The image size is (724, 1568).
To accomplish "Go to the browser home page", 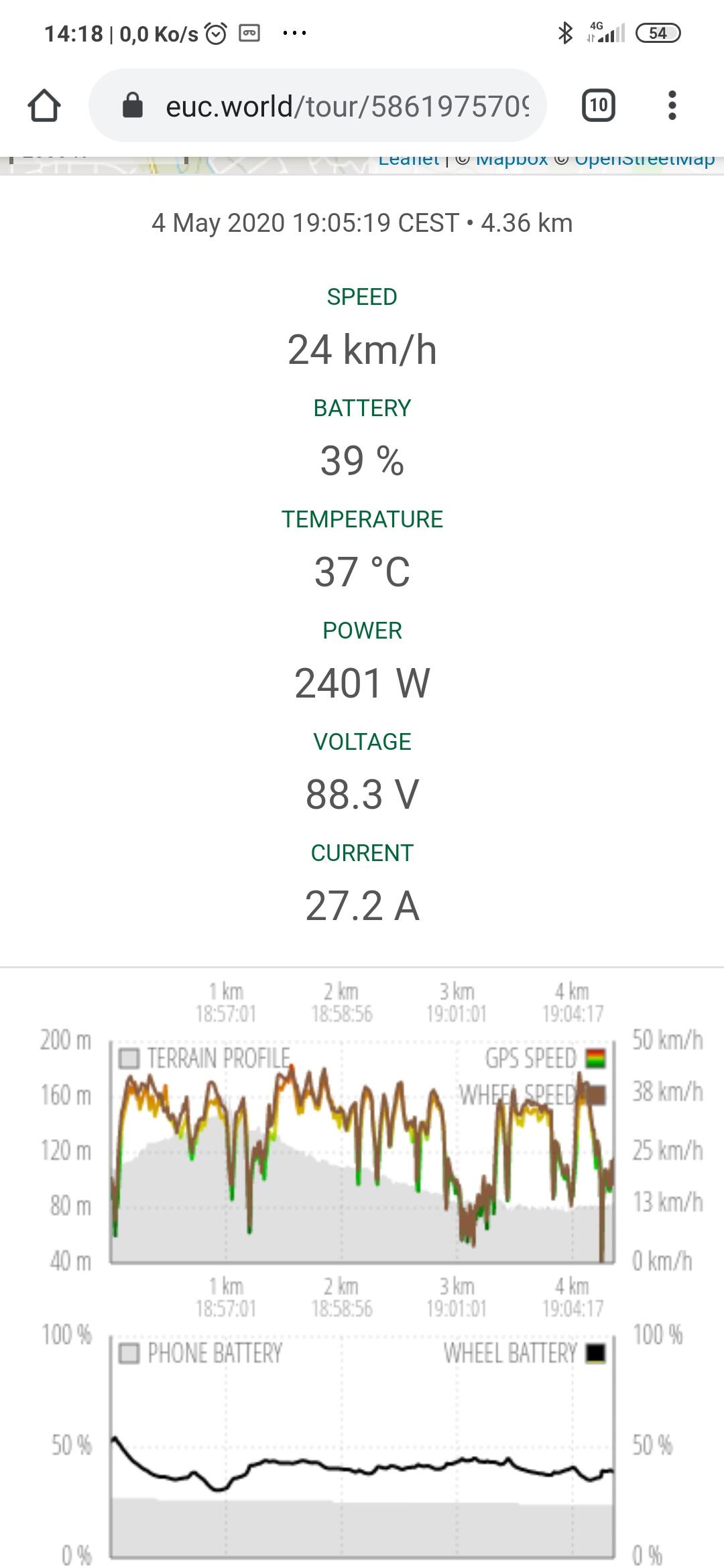I will (44, 106).
